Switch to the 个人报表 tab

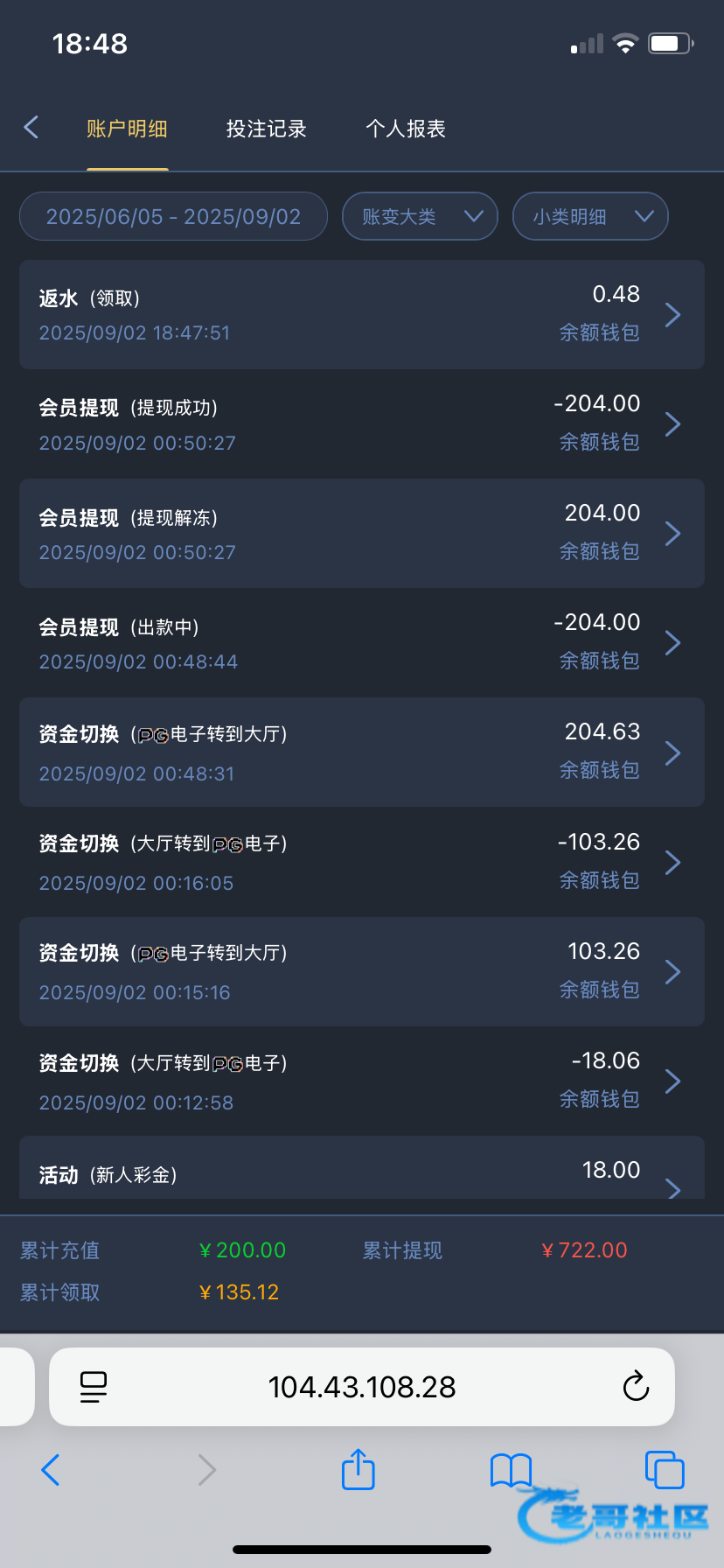click(x=406, y=129)
